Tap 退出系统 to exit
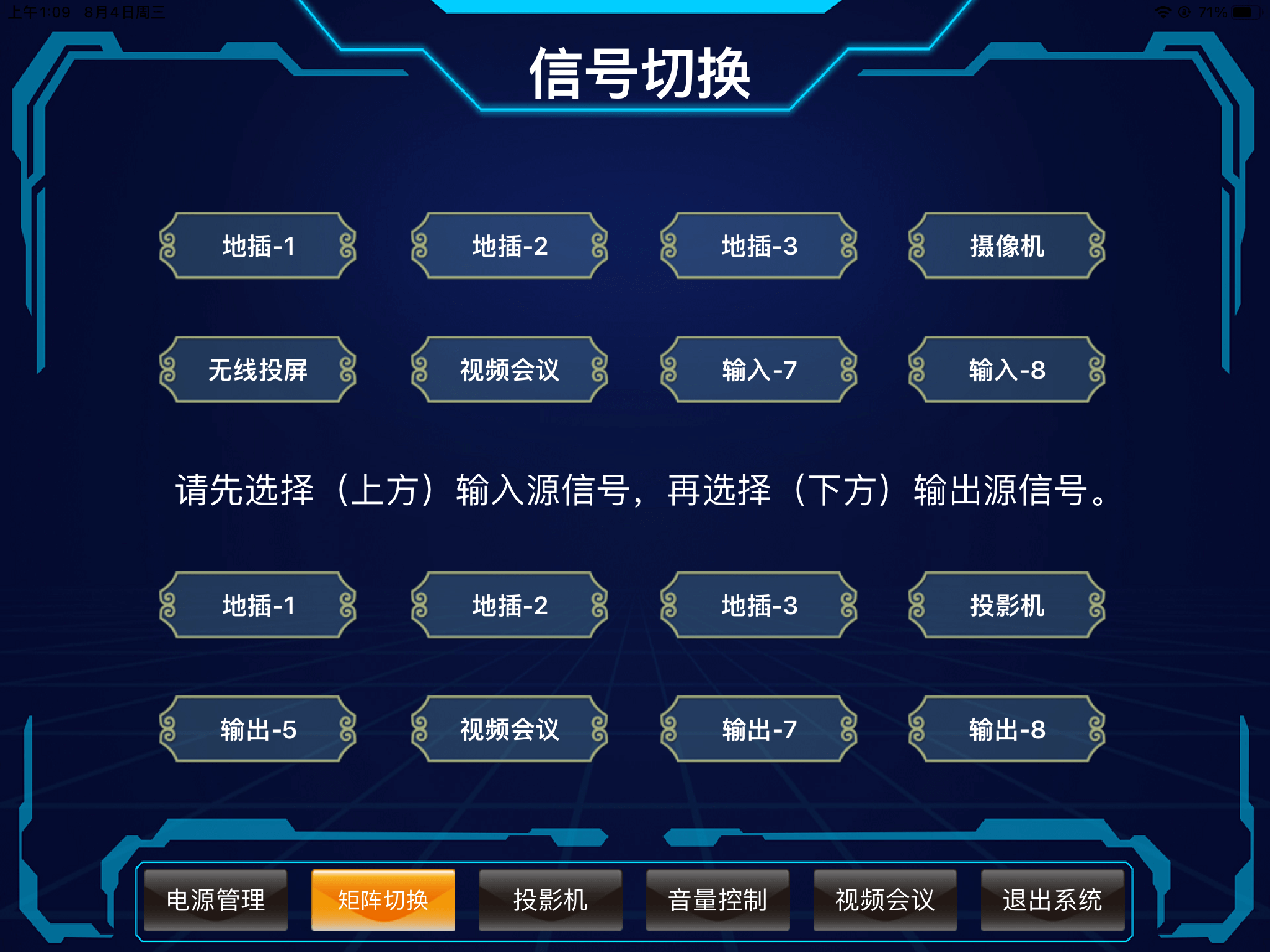This screenshot has height=952, width=1270. point(1052,900)
